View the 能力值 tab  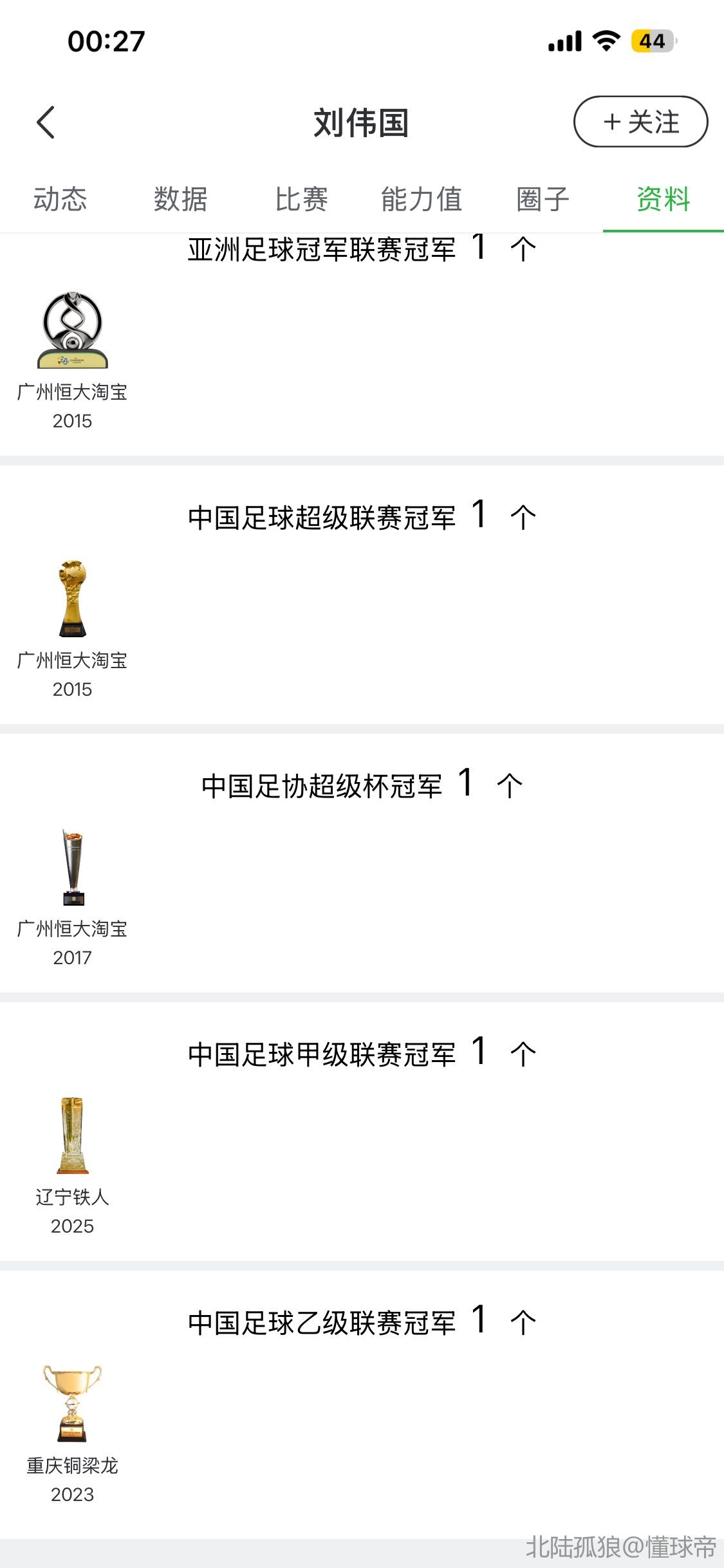(x=422, y=199)
